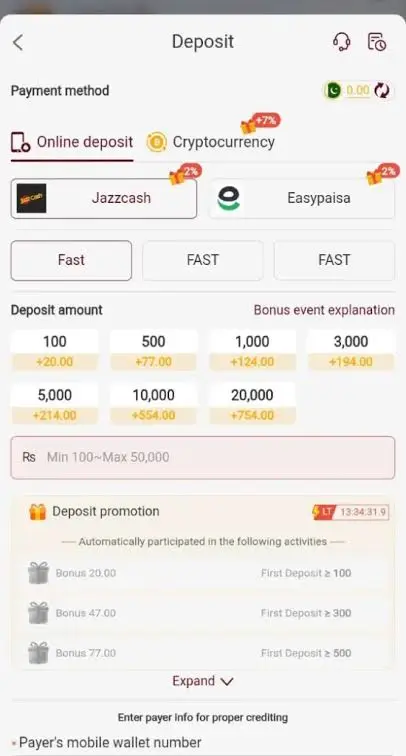This screenshot has width=406, height=756.
Task: Switch to the Cryptocurrency tab
Action: tap(211, 142)
